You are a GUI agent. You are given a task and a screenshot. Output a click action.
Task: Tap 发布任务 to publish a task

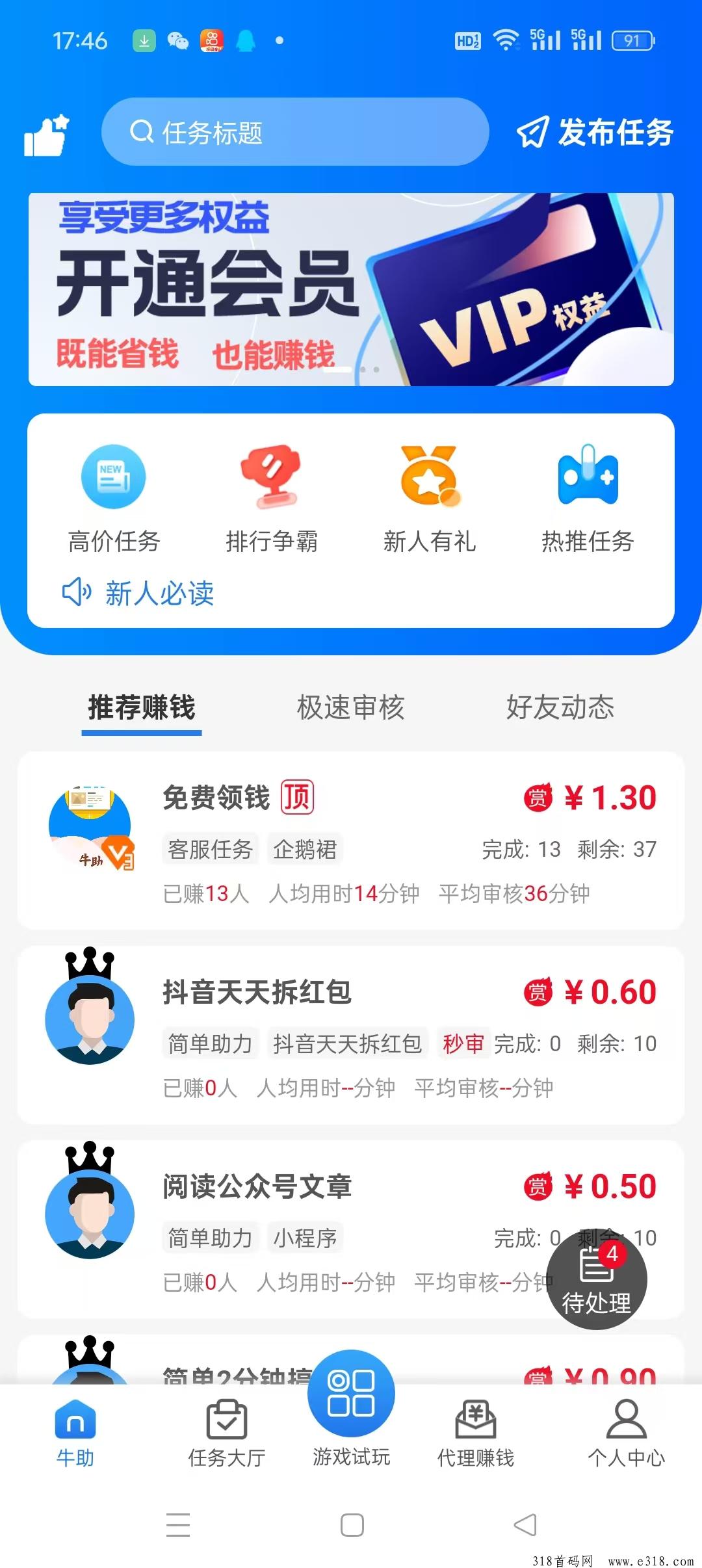595,133
